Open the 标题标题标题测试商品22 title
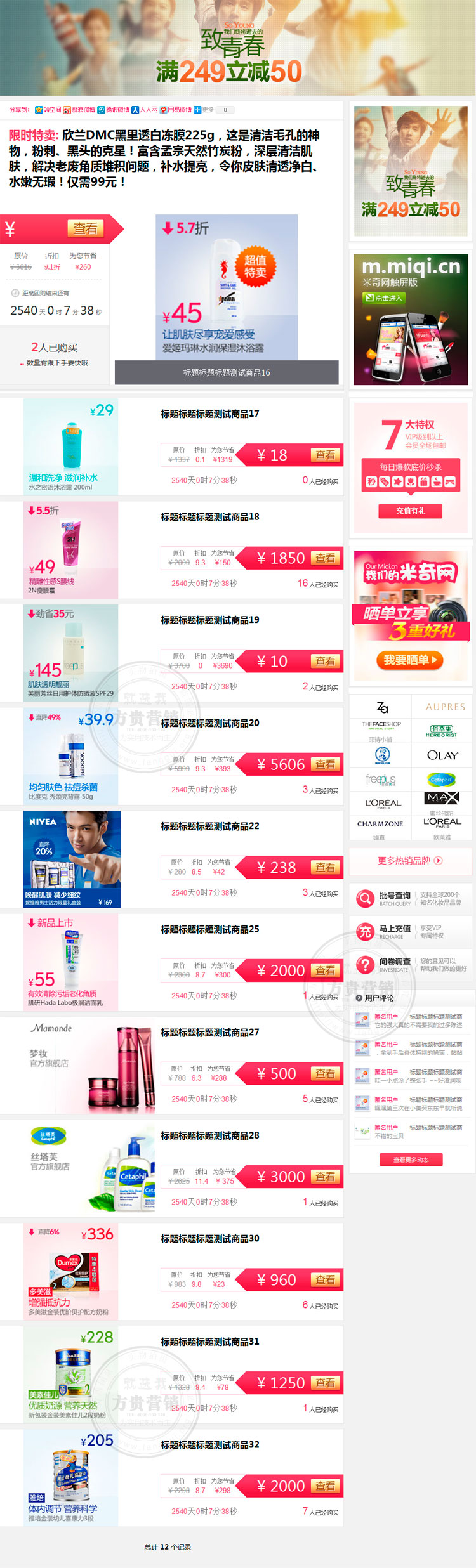This screenshot has width=476, height=1568. 209,826
